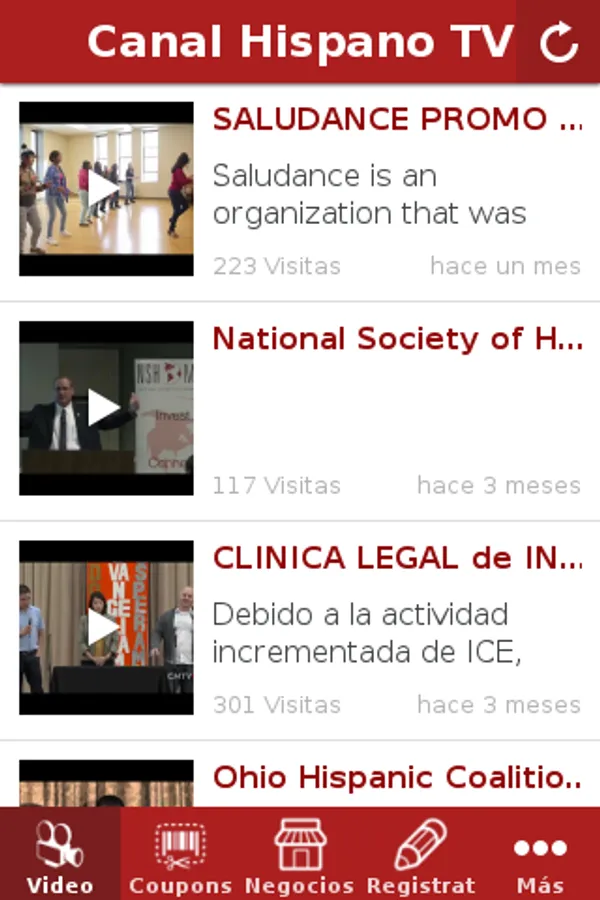Open the Ohio Hispanic Coalition video
Image resolution: width=600 pixels, height=900 pixels.
coord(397,778)
